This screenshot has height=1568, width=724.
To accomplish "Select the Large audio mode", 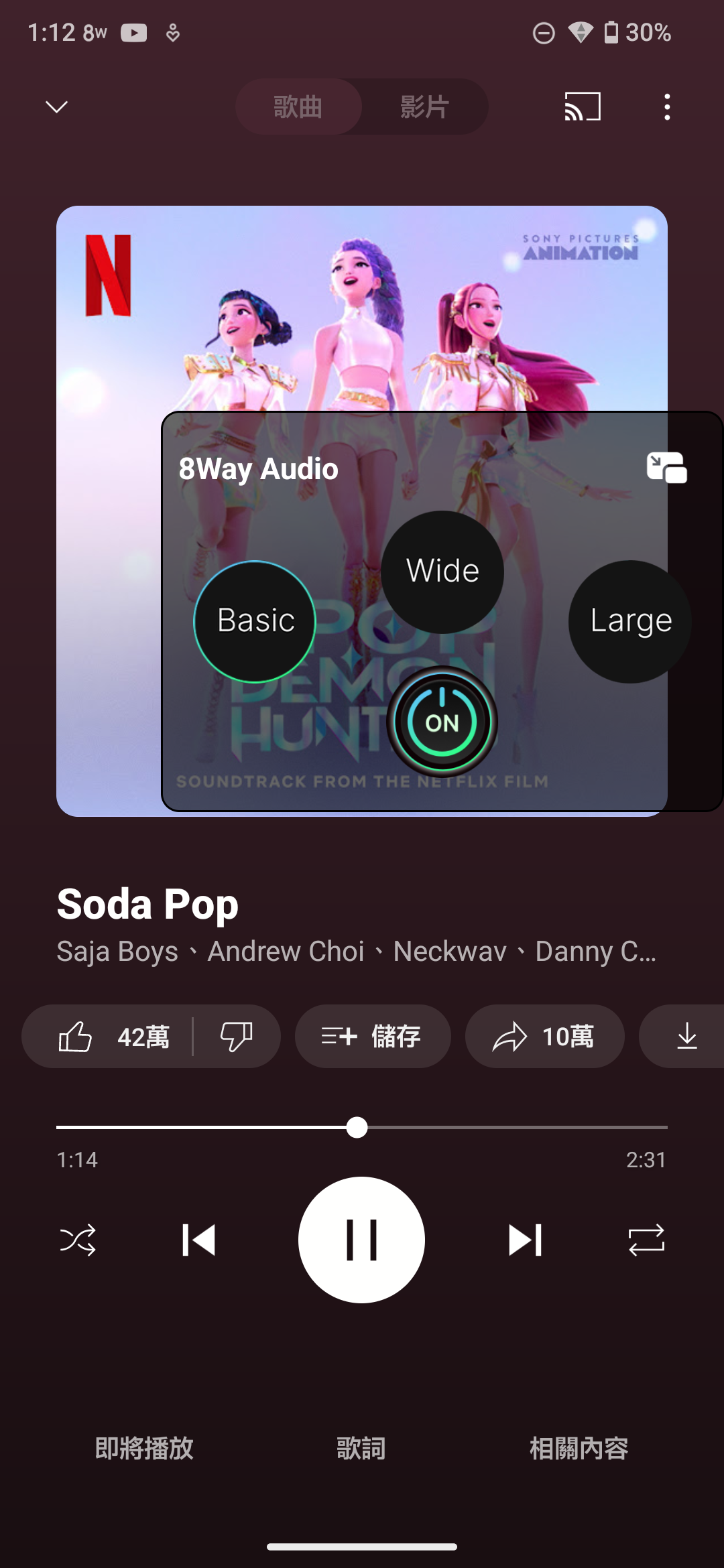I will pos(629,621).
